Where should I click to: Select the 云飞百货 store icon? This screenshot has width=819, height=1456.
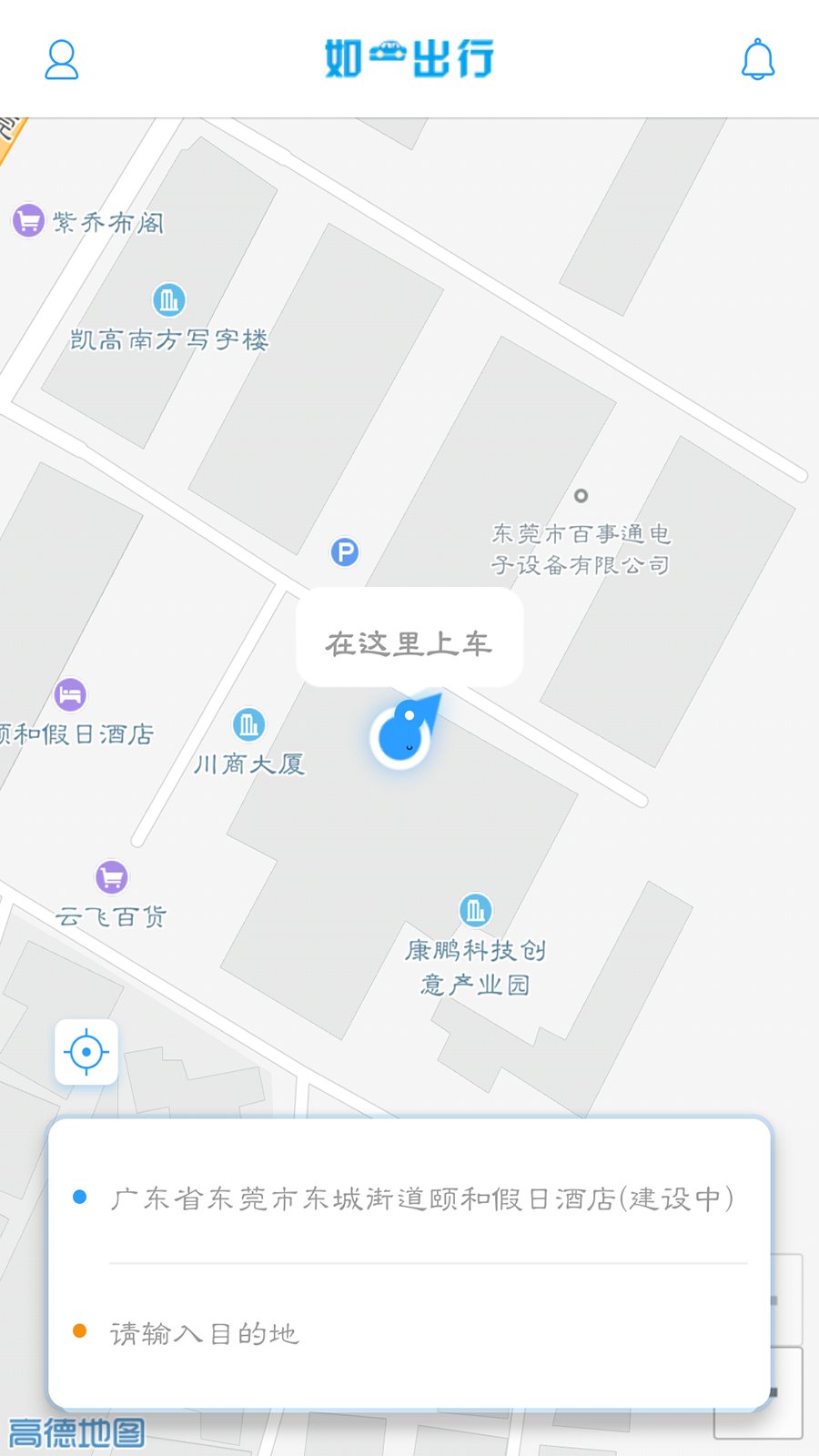(110, 876)
